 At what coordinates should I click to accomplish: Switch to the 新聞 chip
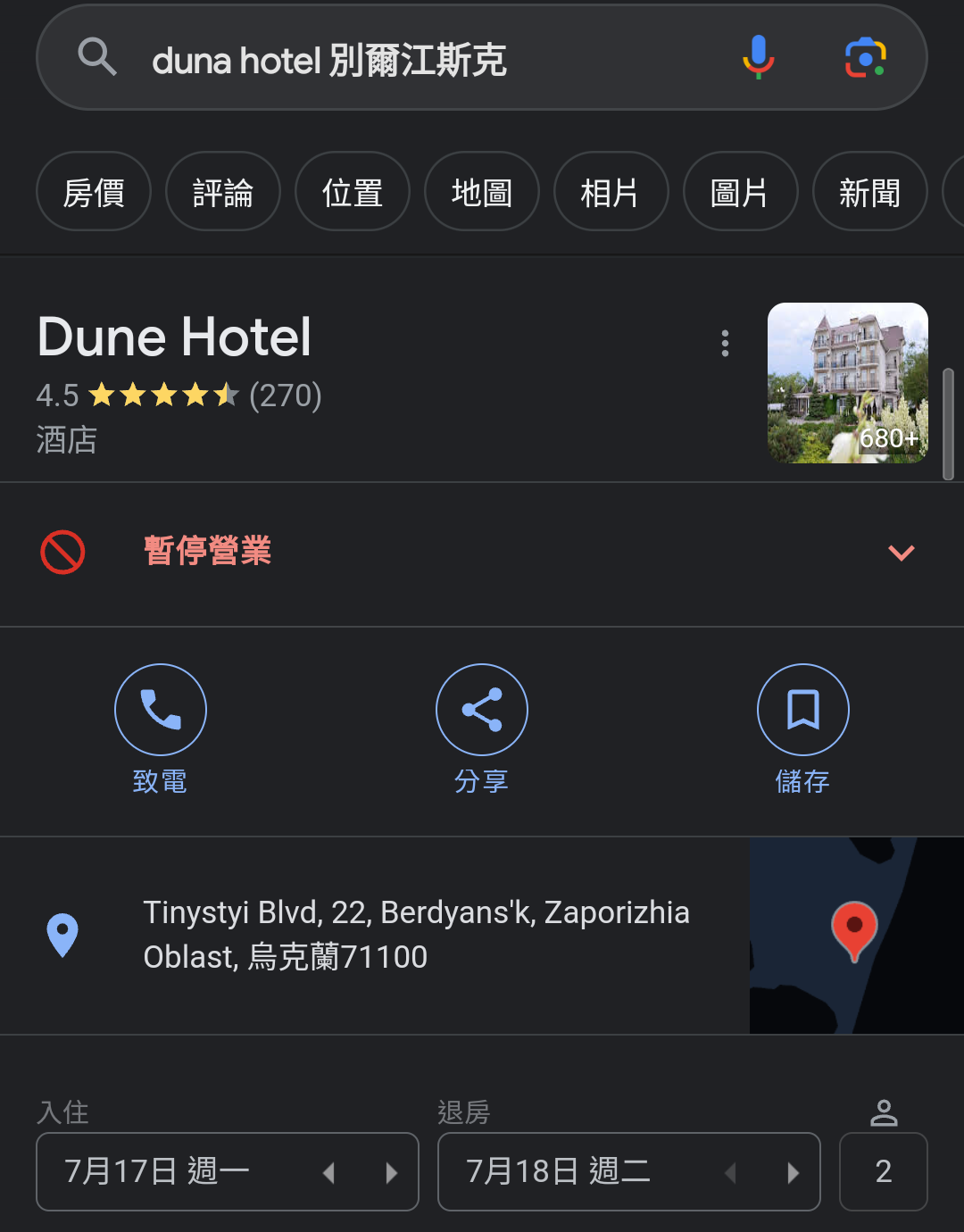point(869,192)
